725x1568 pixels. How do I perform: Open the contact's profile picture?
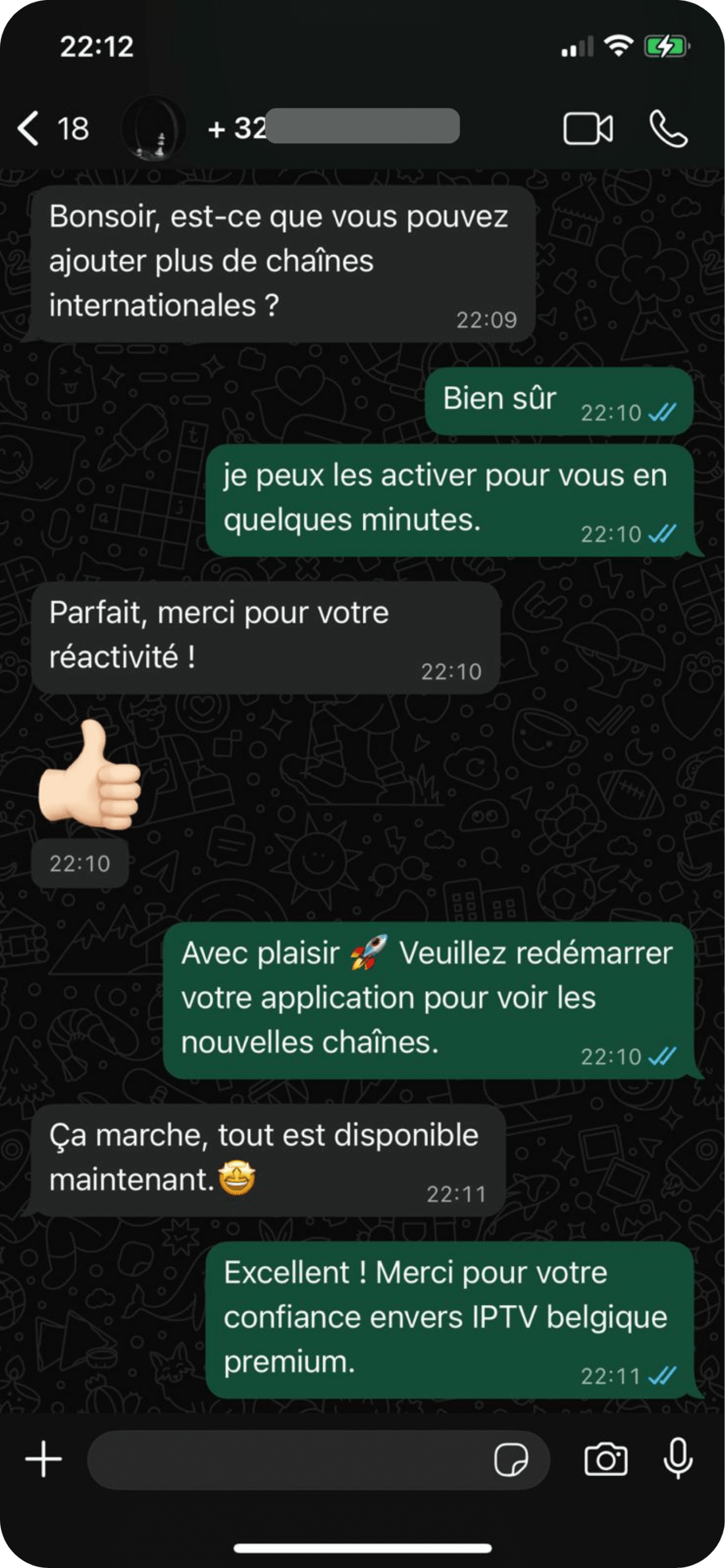153,128
